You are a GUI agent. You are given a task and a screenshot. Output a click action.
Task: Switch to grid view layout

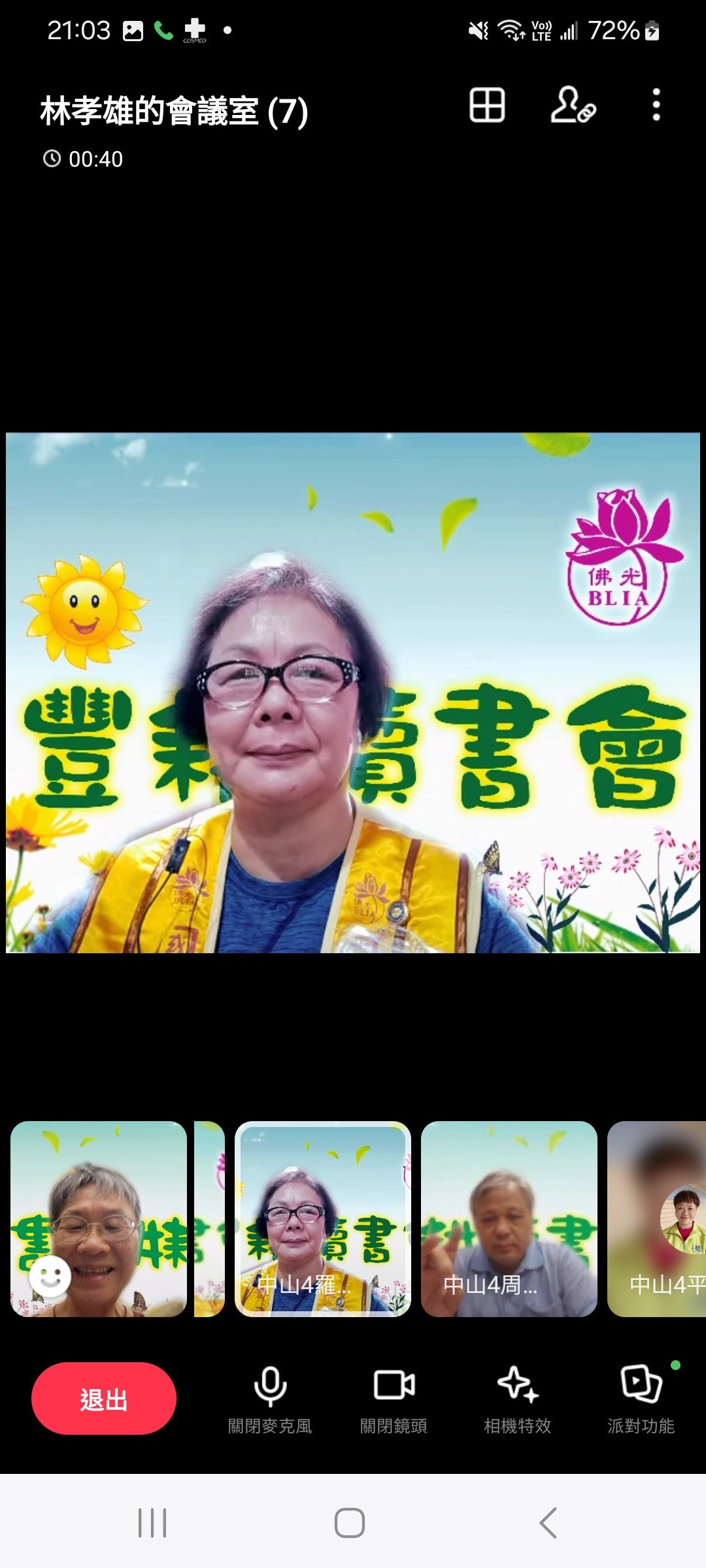(487, 105)
